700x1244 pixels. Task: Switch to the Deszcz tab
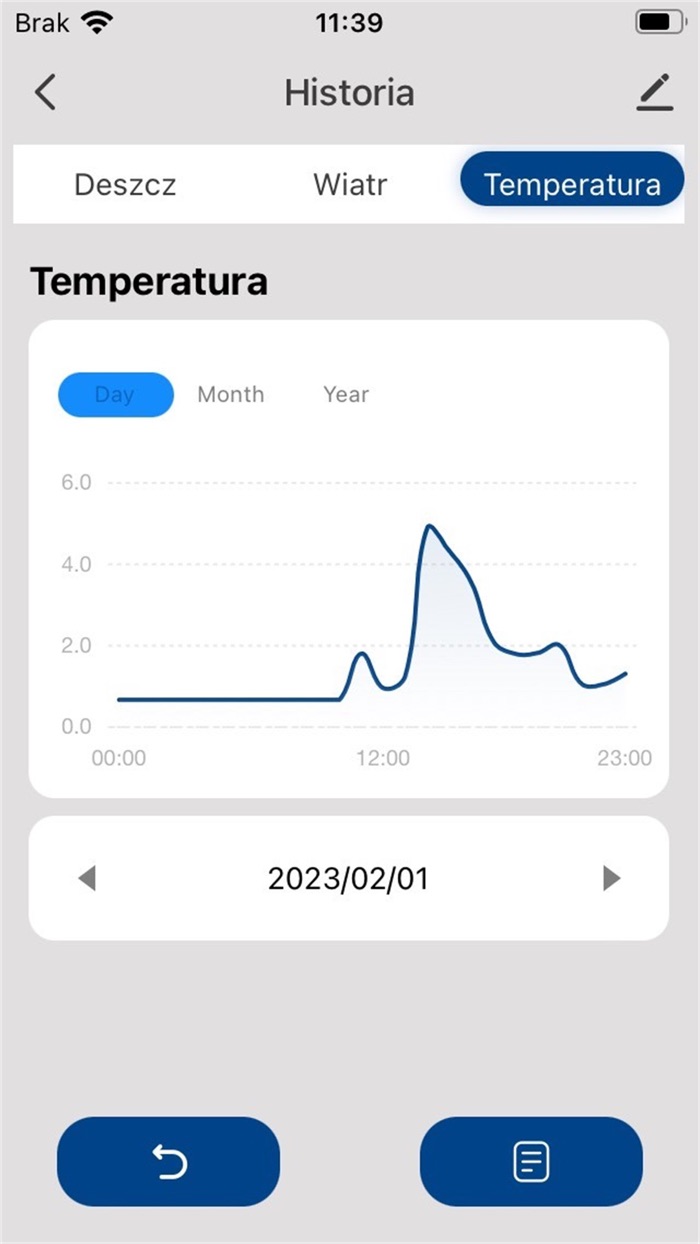tap(125, 185)
